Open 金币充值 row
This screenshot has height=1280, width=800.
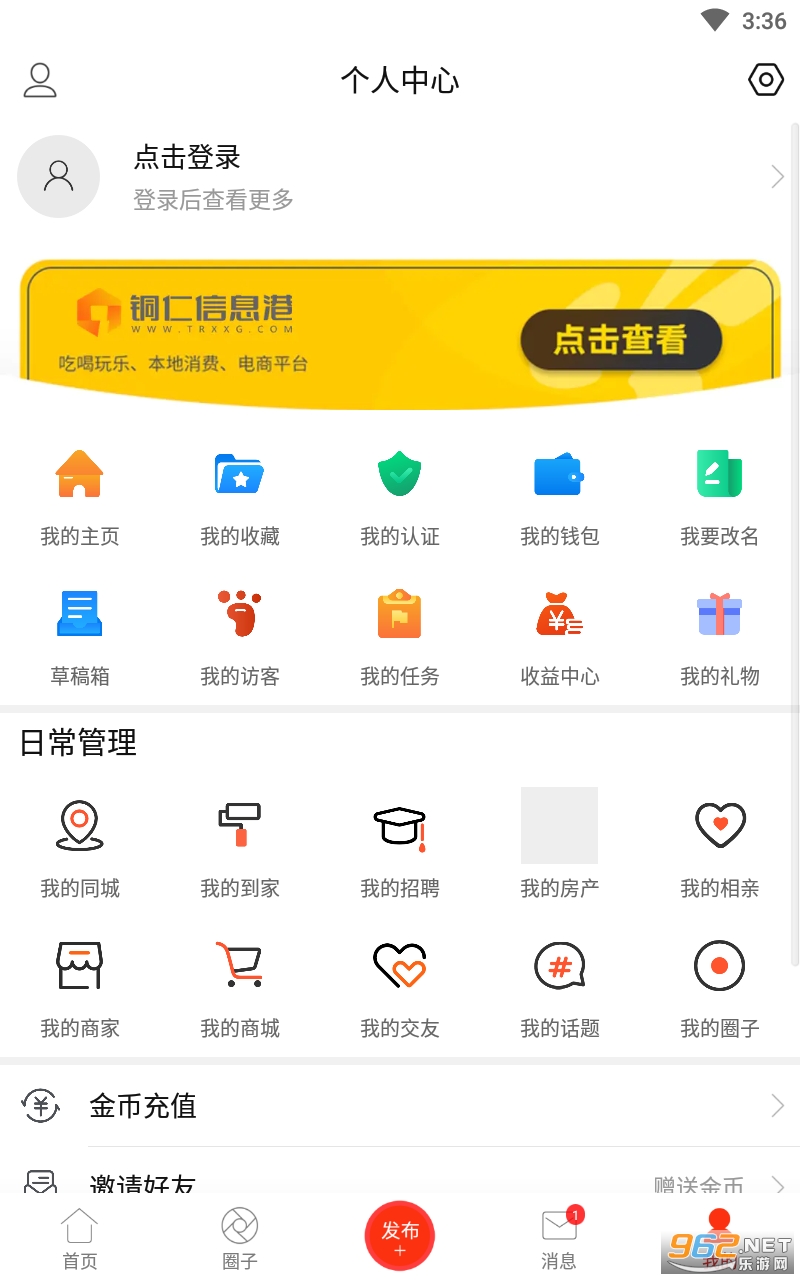(400, 1106)
